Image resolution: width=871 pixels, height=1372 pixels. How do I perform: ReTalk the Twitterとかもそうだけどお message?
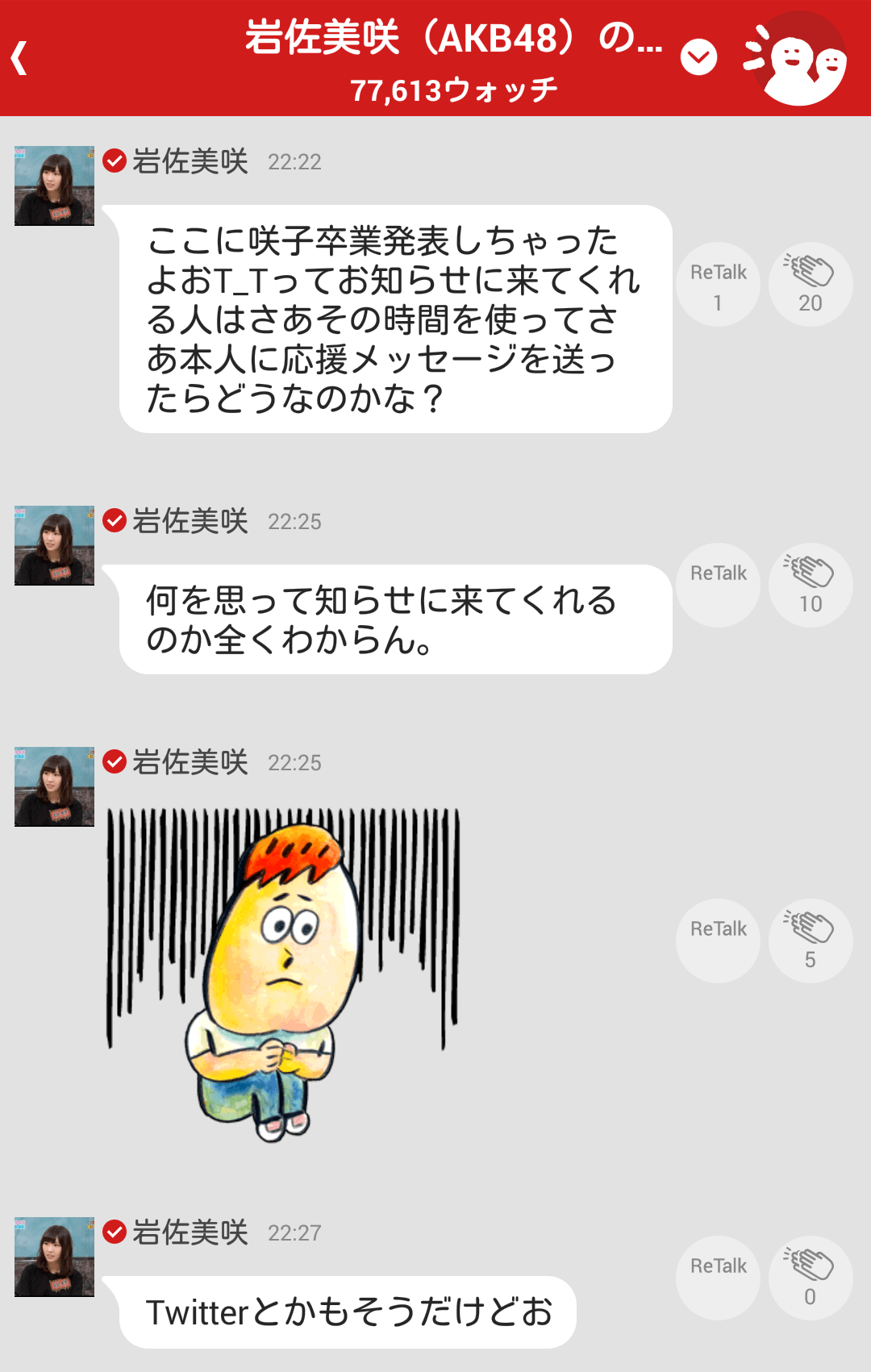point(718,1278)
